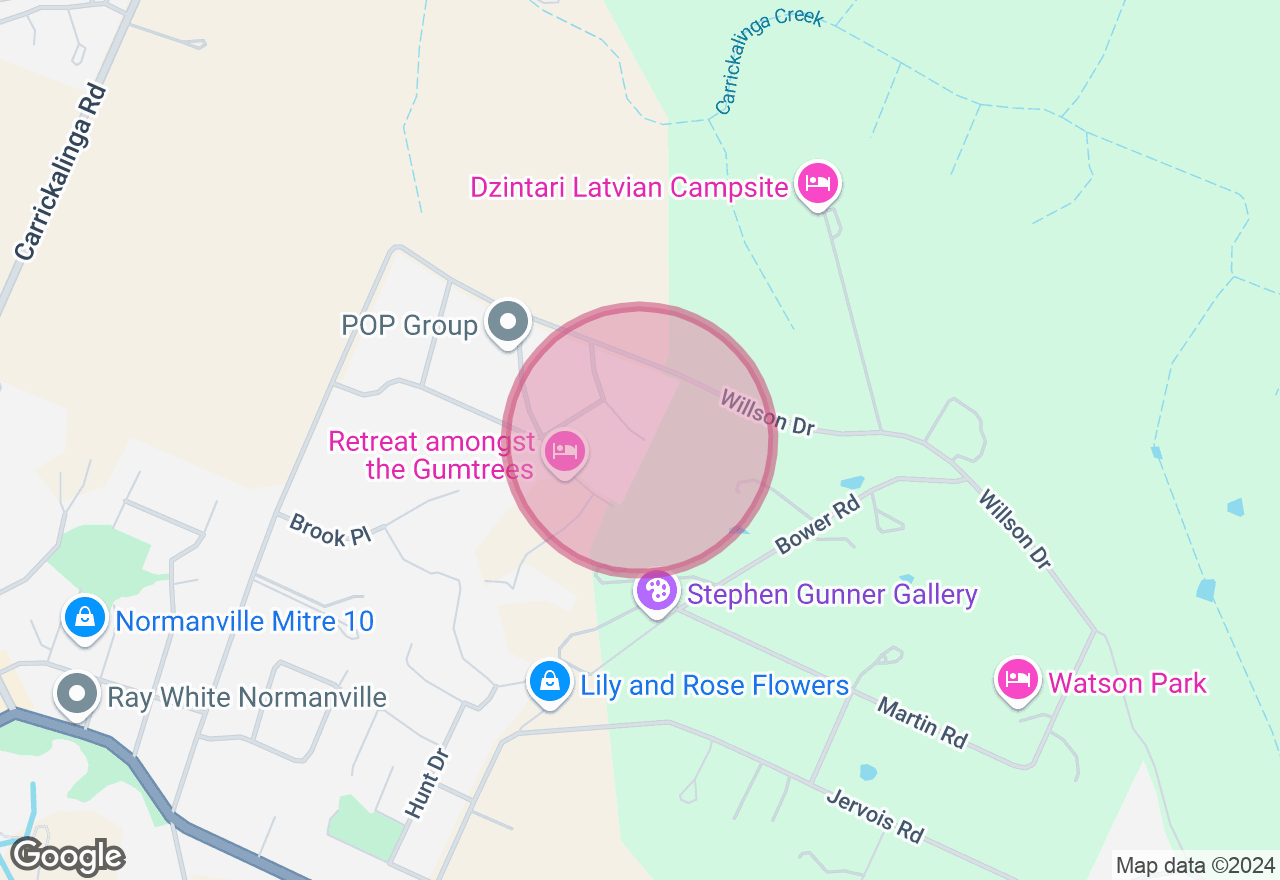Image resolution: width=1280 pixels, height=880 pixels.
Task: Select the POP Group location pin
Action: click(508, 323)
